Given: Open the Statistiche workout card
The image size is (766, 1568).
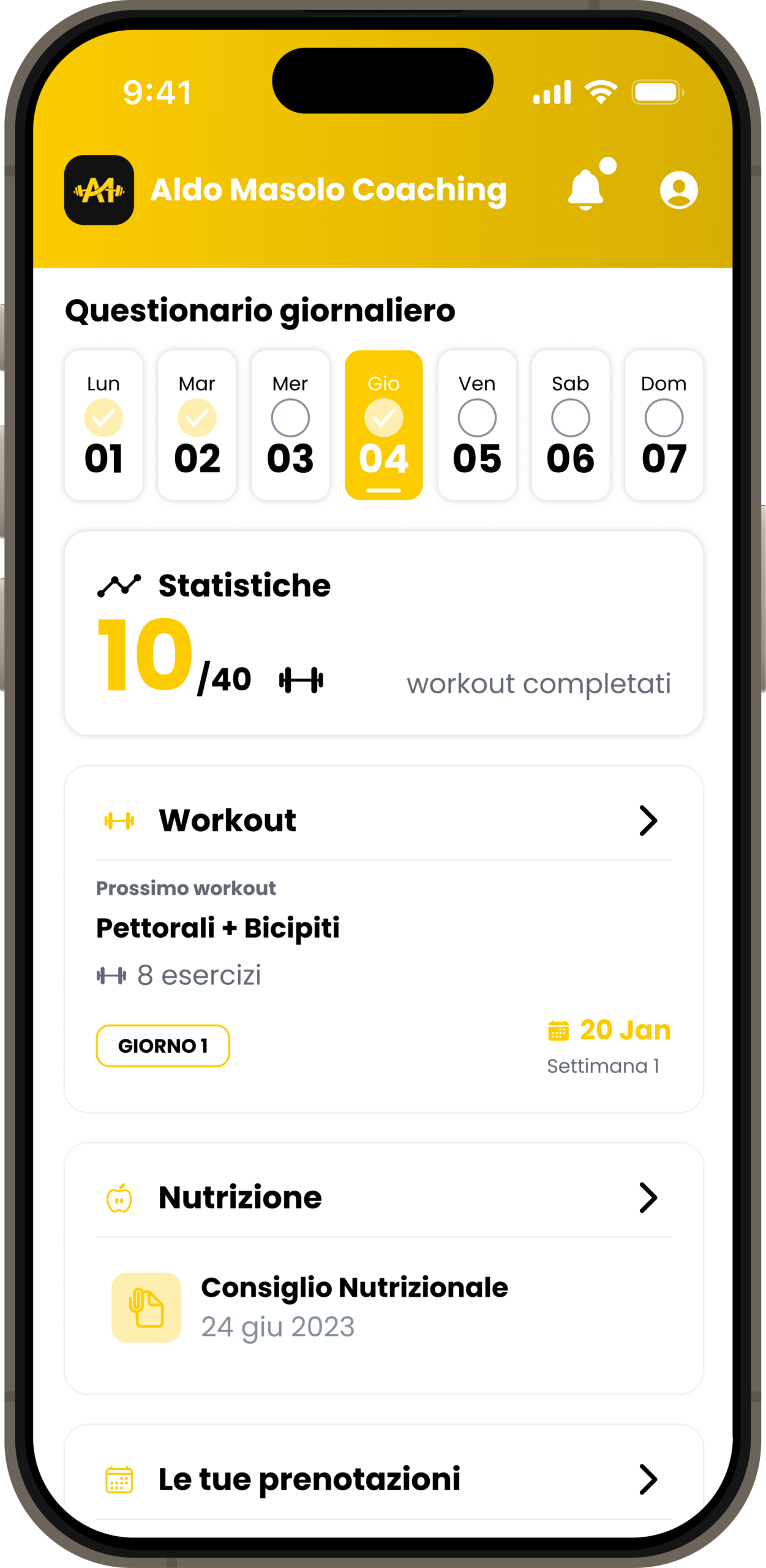Looking at the screenshot, I should [x=383, y=633].
